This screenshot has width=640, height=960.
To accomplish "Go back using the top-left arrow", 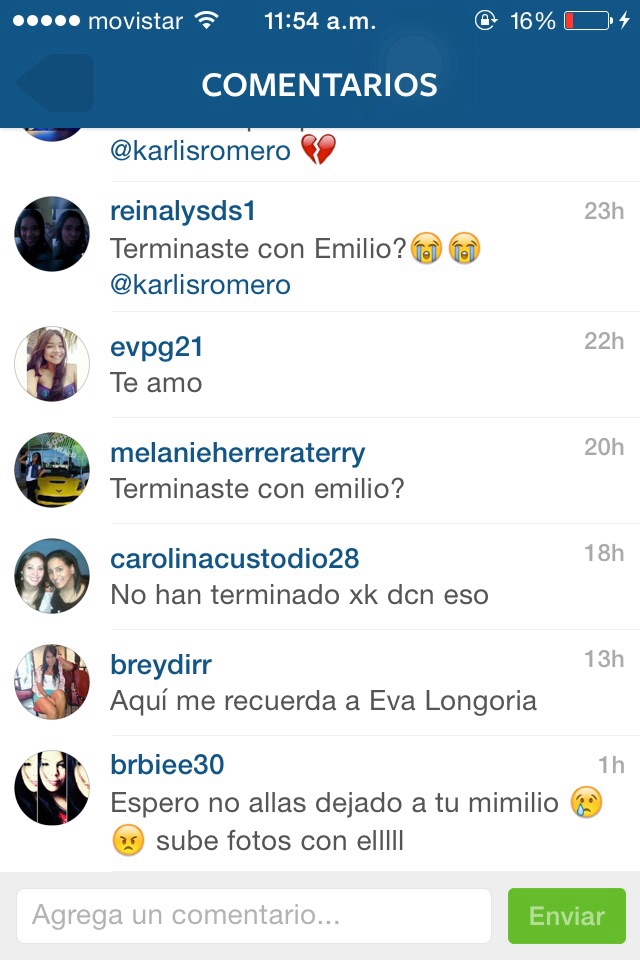I will click(55, 84).
